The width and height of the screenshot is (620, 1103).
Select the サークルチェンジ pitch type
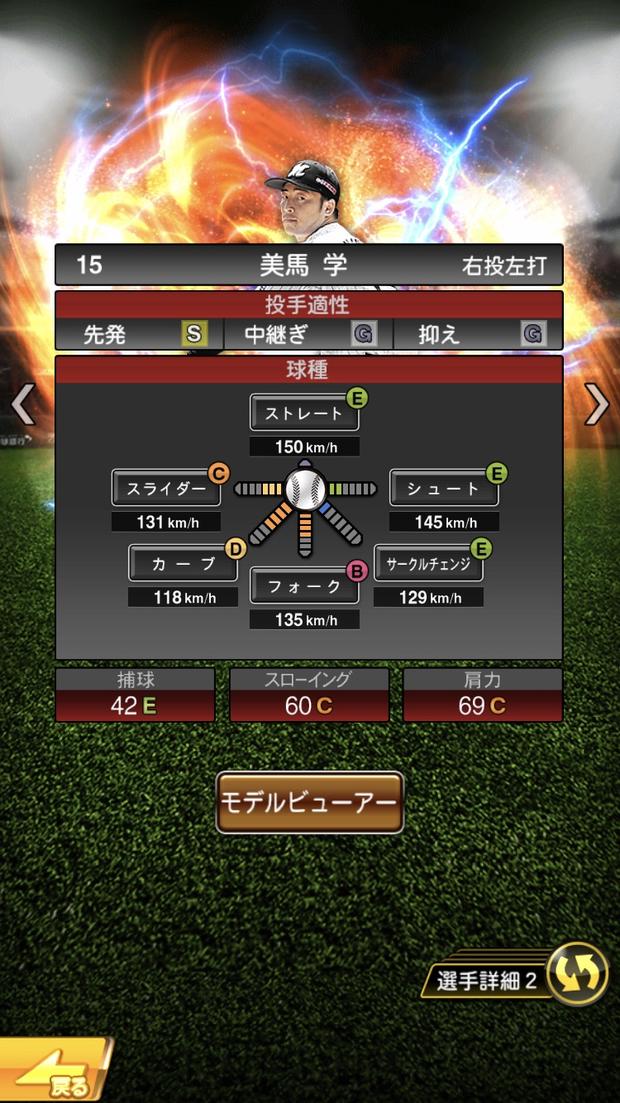(x=429, y=563)
